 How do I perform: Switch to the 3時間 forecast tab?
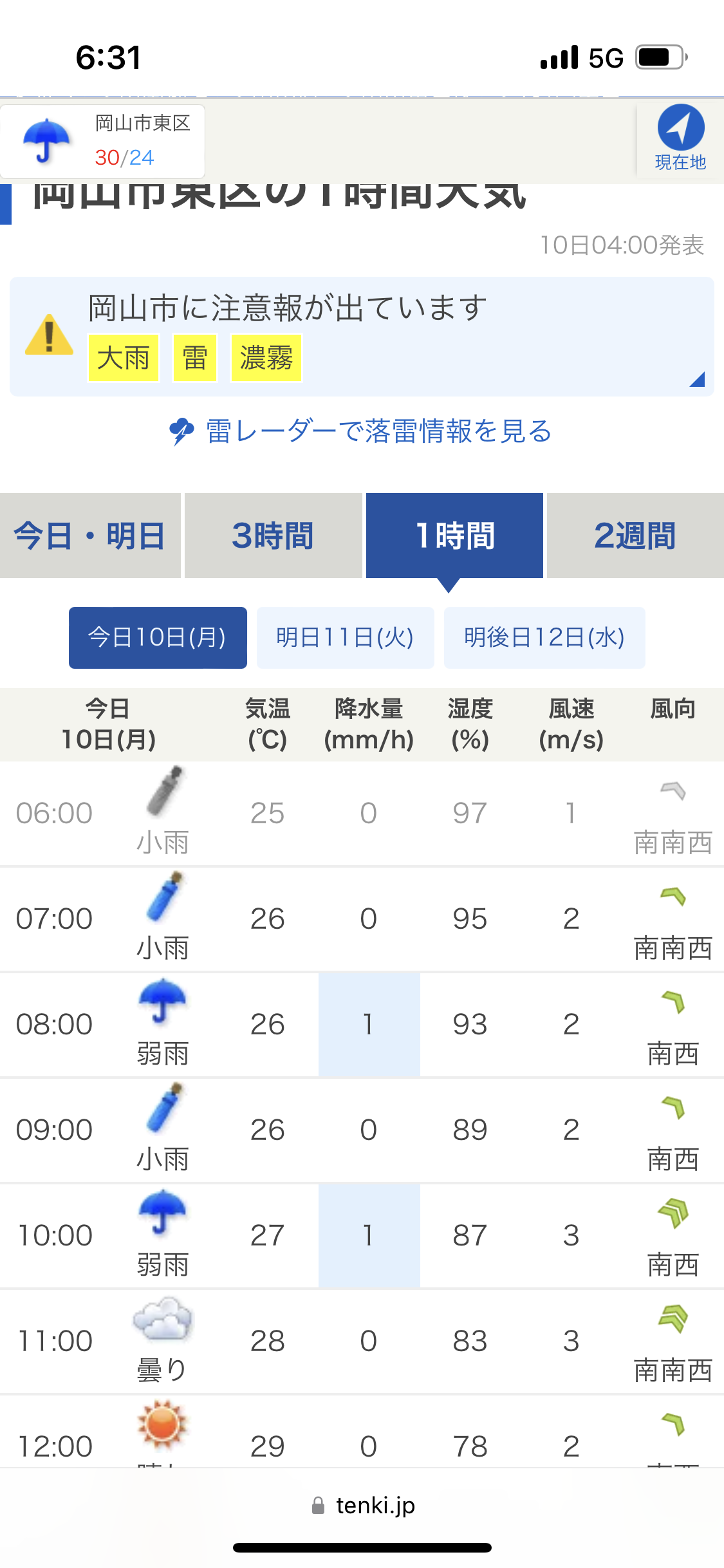(x=273, y=536)
